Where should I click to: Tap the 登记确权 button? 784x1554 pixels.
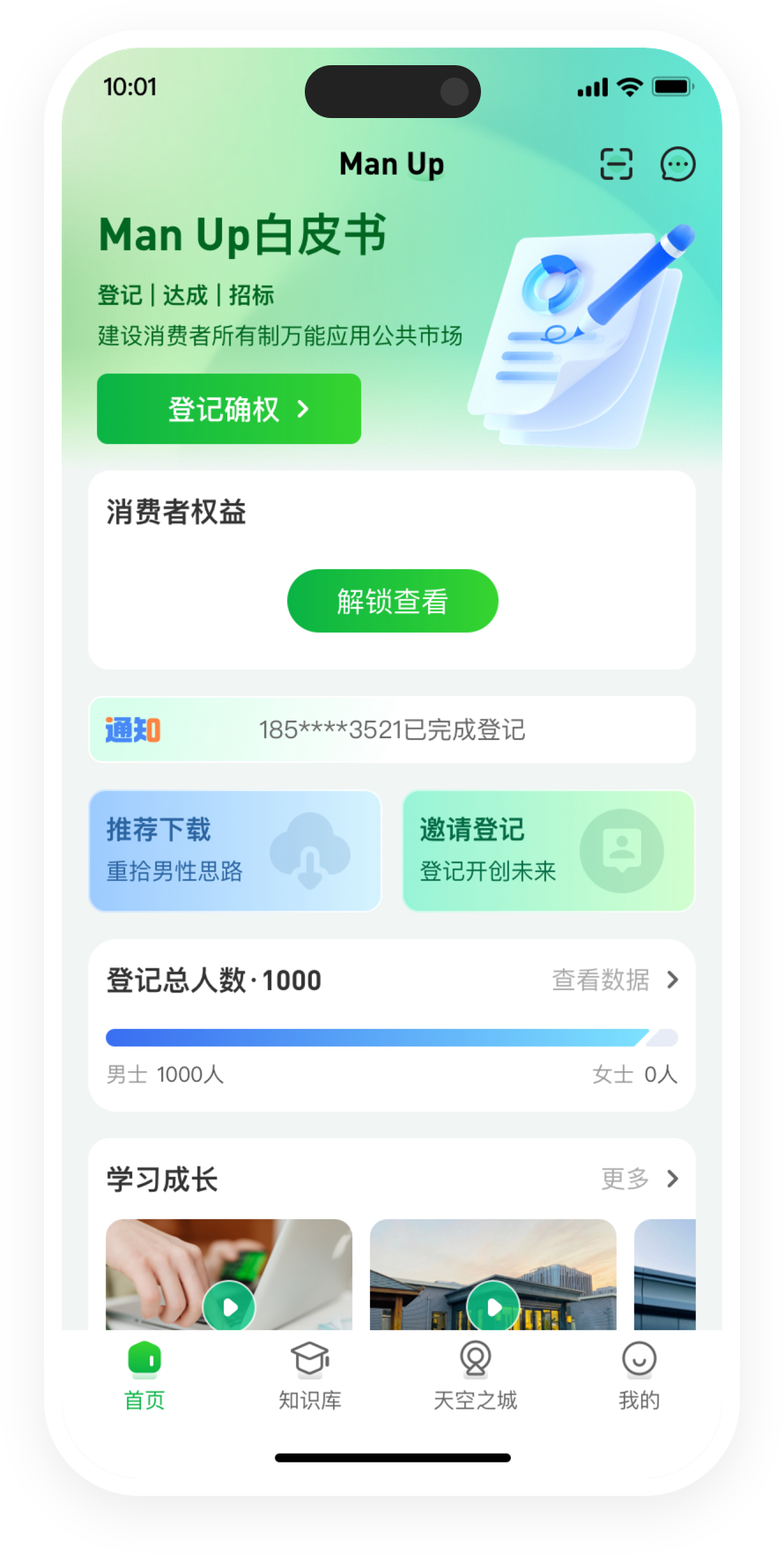229,409
